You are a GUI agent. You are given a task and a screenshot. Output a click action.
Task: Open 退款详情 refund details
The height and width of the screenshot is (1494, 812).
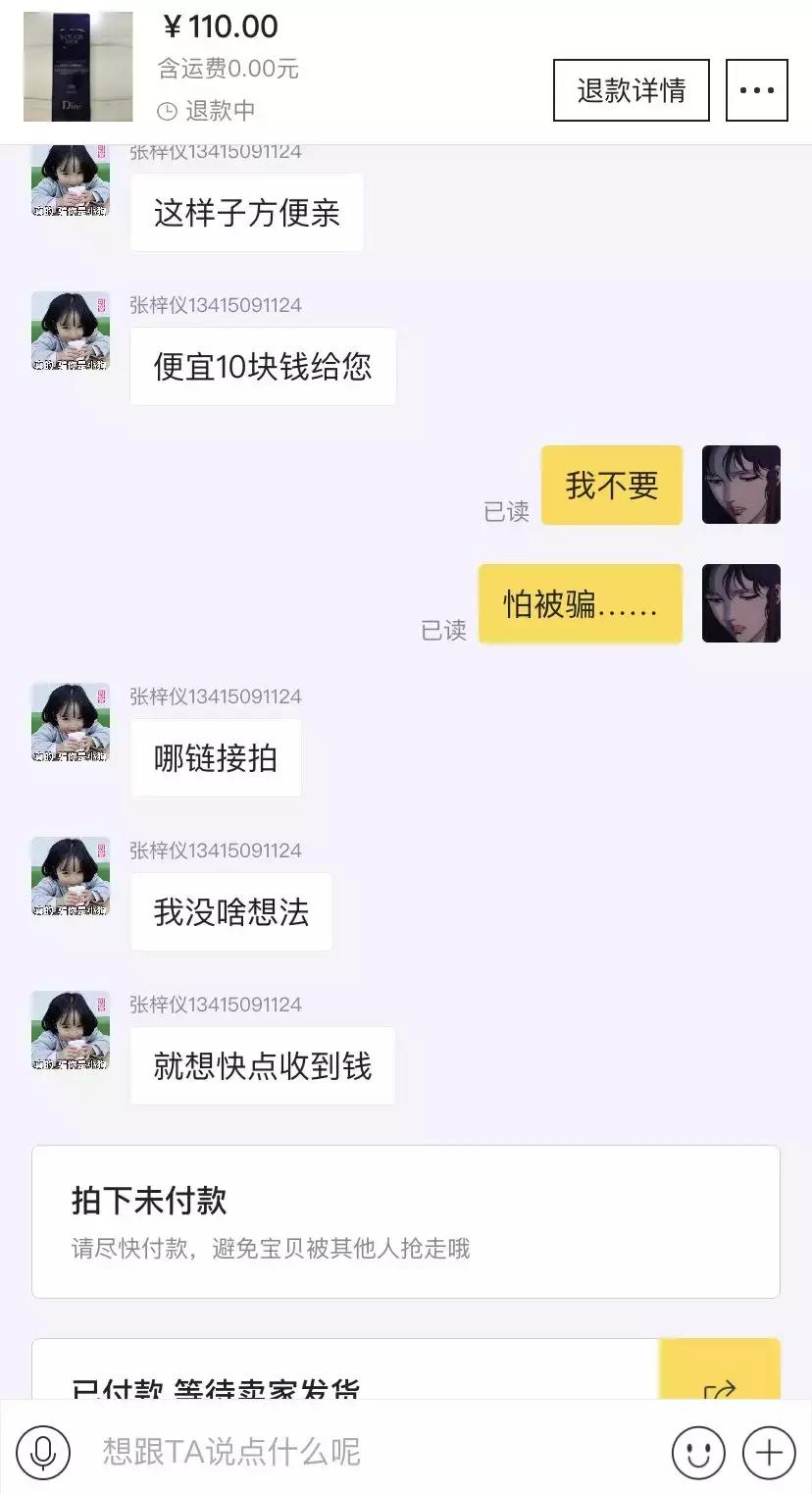click(x=631, y=90)
